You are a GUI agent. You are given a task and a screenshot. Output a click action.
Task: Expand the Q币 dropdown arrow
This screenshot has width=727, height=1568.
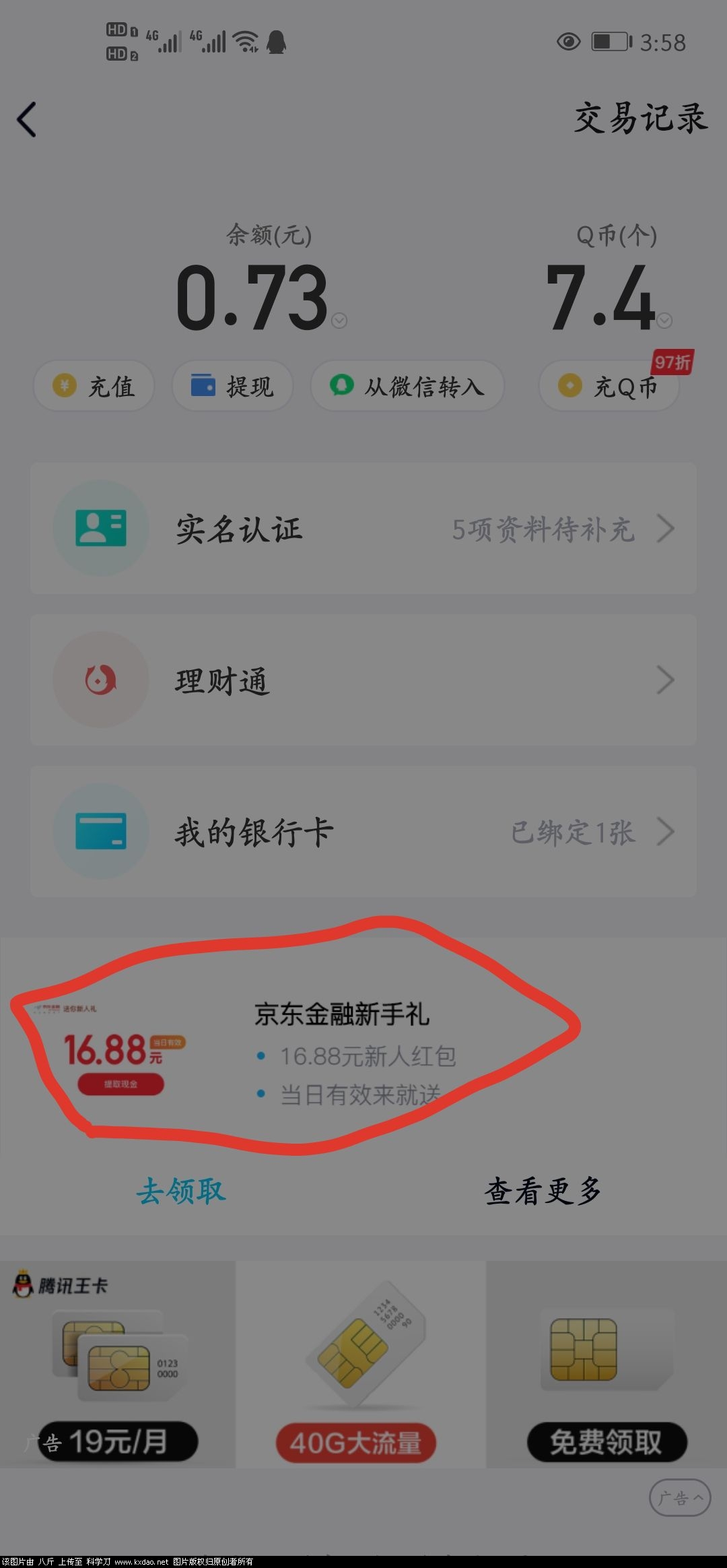664,321
